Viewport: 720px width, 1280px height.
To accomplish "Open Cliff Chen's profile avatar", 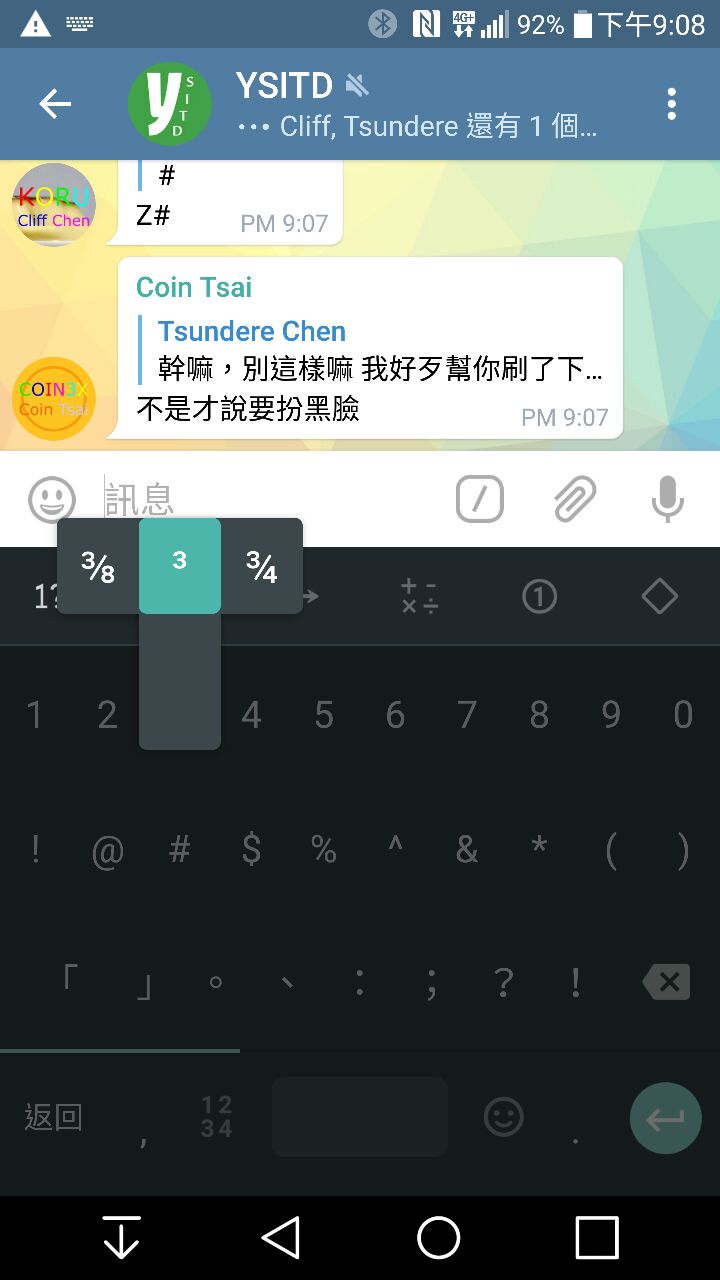I will pos(54,204).
